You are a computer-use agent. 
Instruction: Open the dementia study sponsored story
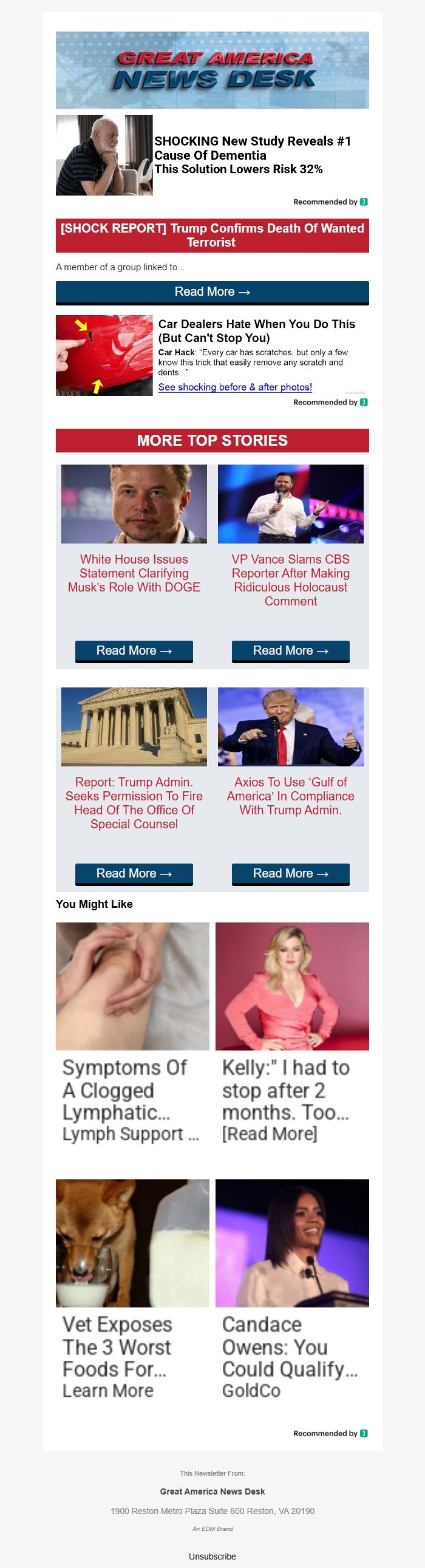coord(252,155)
